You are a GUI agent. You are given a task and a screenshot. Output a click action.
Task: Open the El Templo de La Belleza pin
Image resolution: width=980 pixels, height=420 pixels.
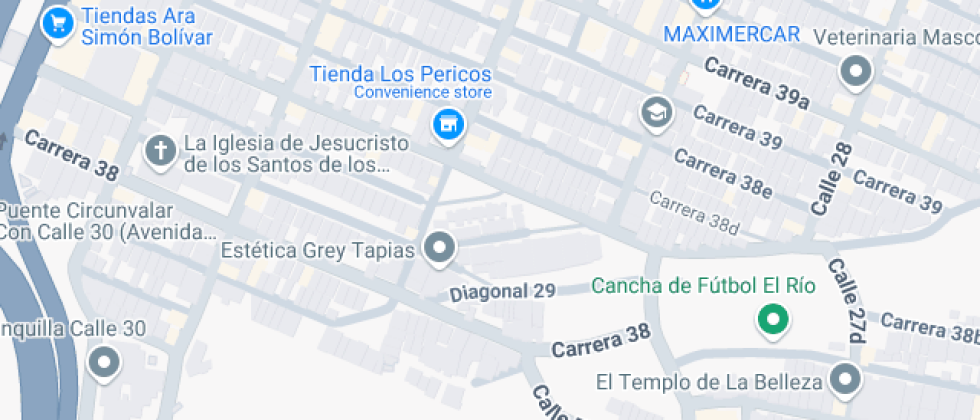point(846,380)
